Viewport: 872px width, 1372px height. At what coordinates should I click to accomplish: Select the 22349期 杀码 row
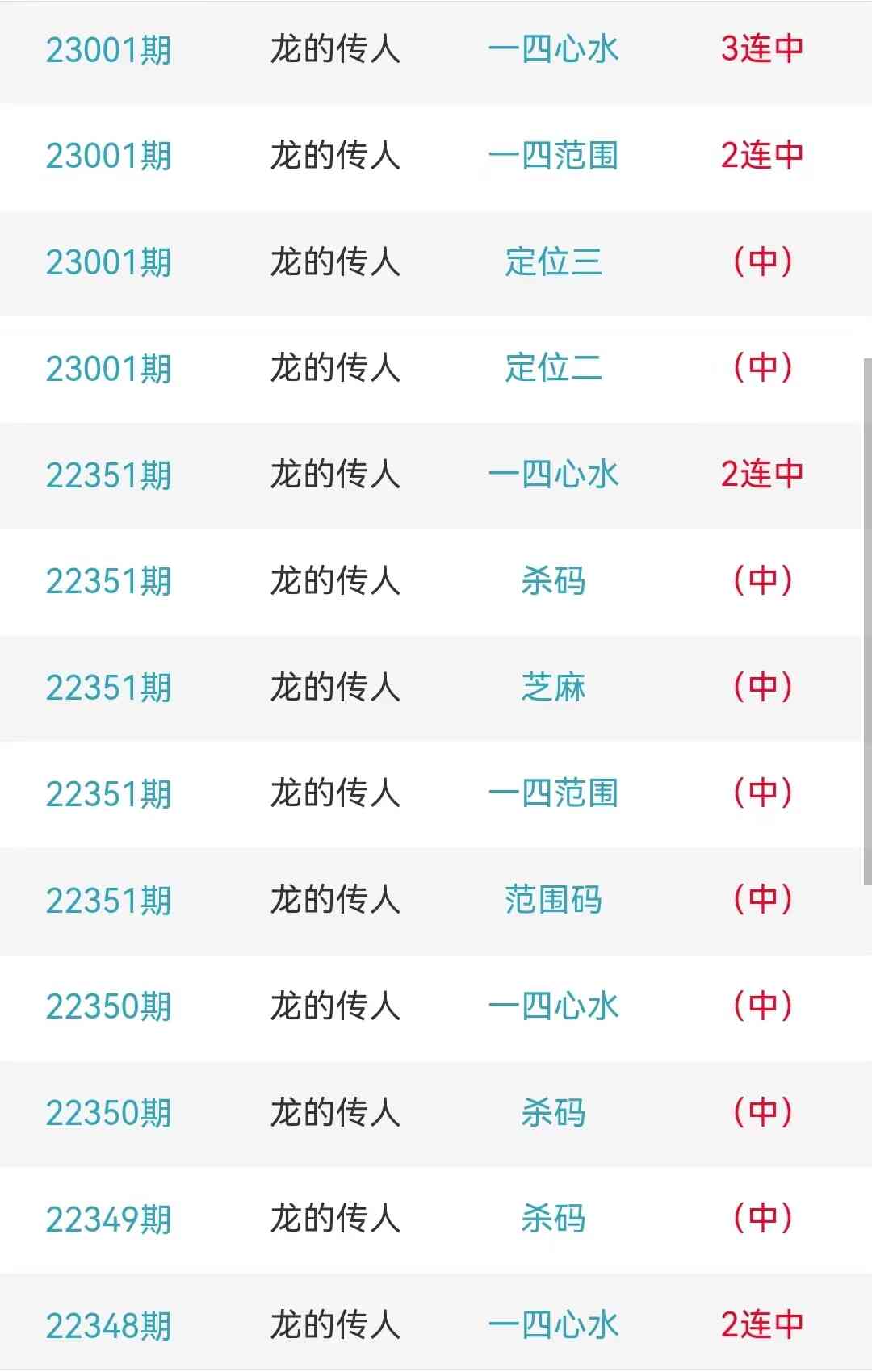tap(553, 1219)
